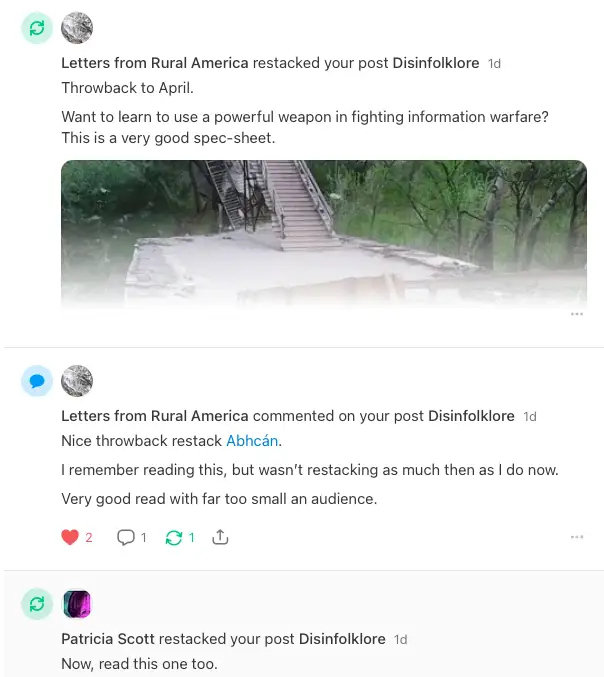Share the Letters from Rural America comment
This screenshot has width=604, height=677.
pyautogui.click(x=220, y=537)
